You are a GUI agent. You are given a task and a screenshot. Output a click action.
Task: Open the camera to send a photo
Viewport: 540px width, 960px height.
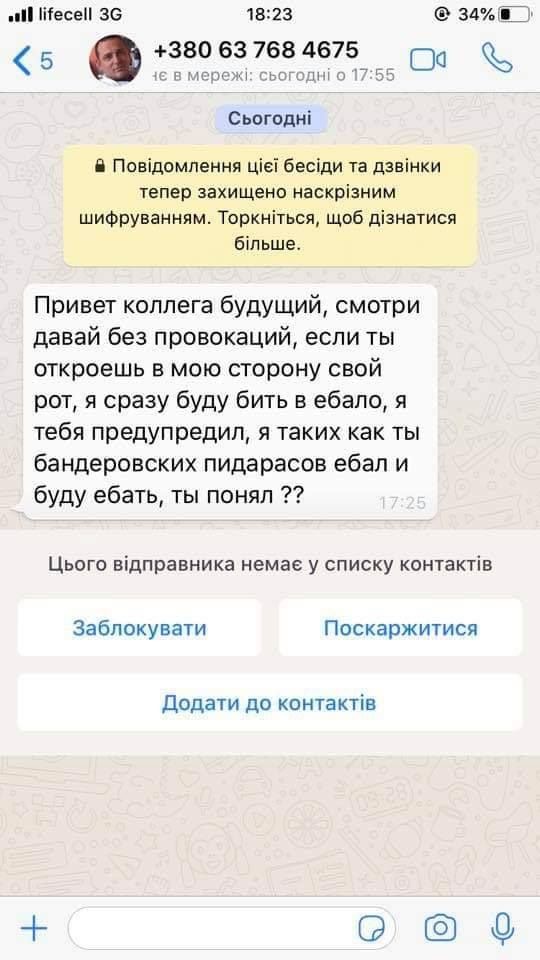[x=440, y=928]
